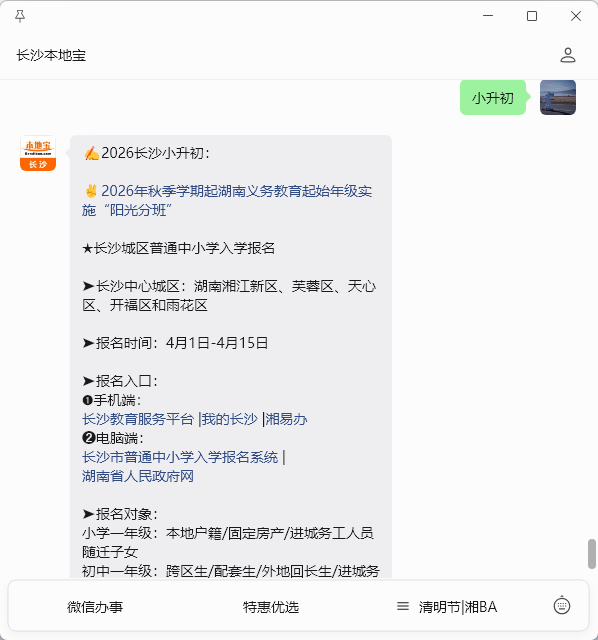Tap my own profile avatar
The width and height of the screenshot is (598, 640).
(558, 97)
